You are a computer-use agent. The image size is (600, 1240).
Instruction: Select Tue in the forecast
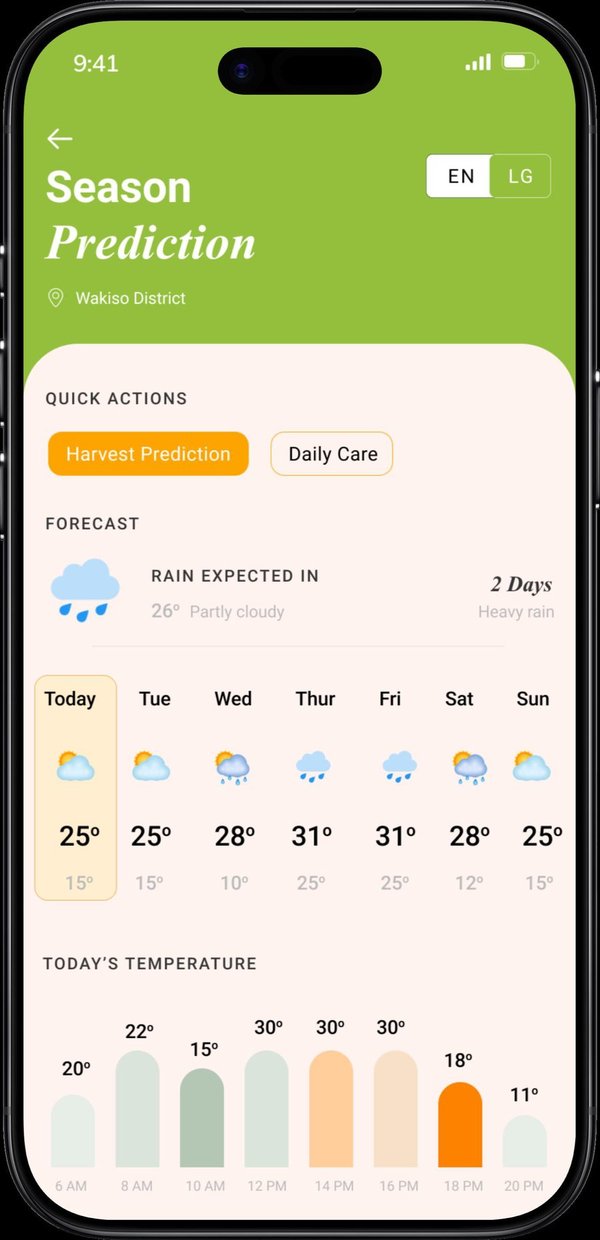pyautogui.click(x=153, y=788)
